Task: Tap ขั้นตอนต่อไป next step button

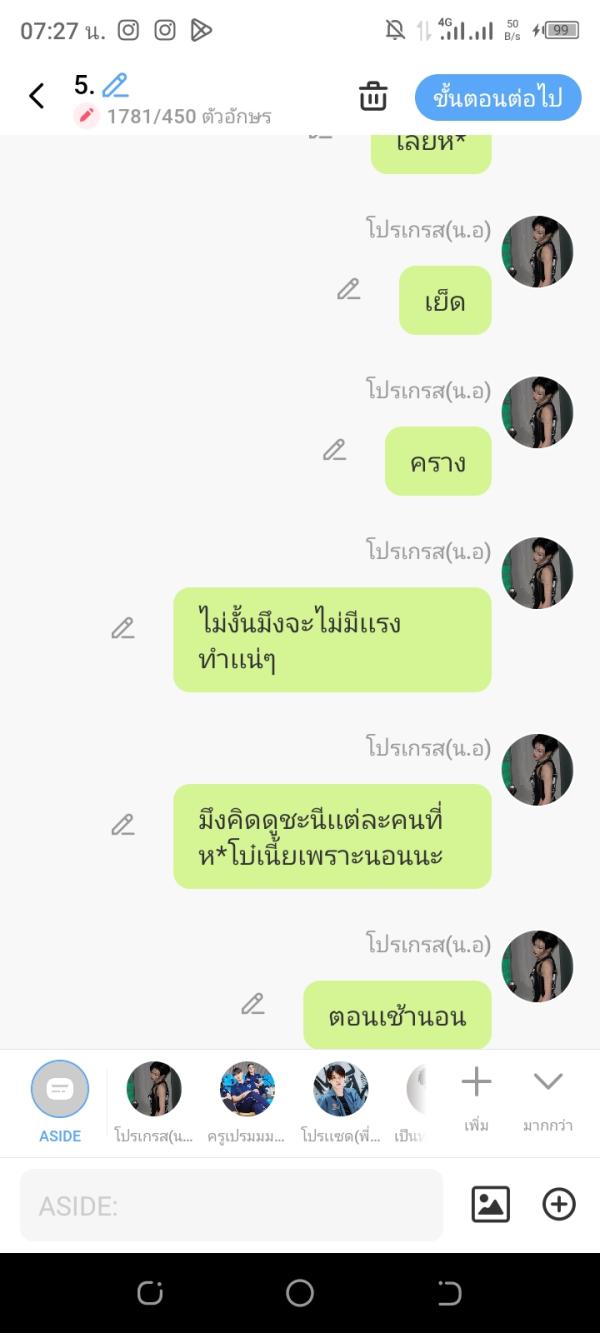Action: click(x=497, y=97)
